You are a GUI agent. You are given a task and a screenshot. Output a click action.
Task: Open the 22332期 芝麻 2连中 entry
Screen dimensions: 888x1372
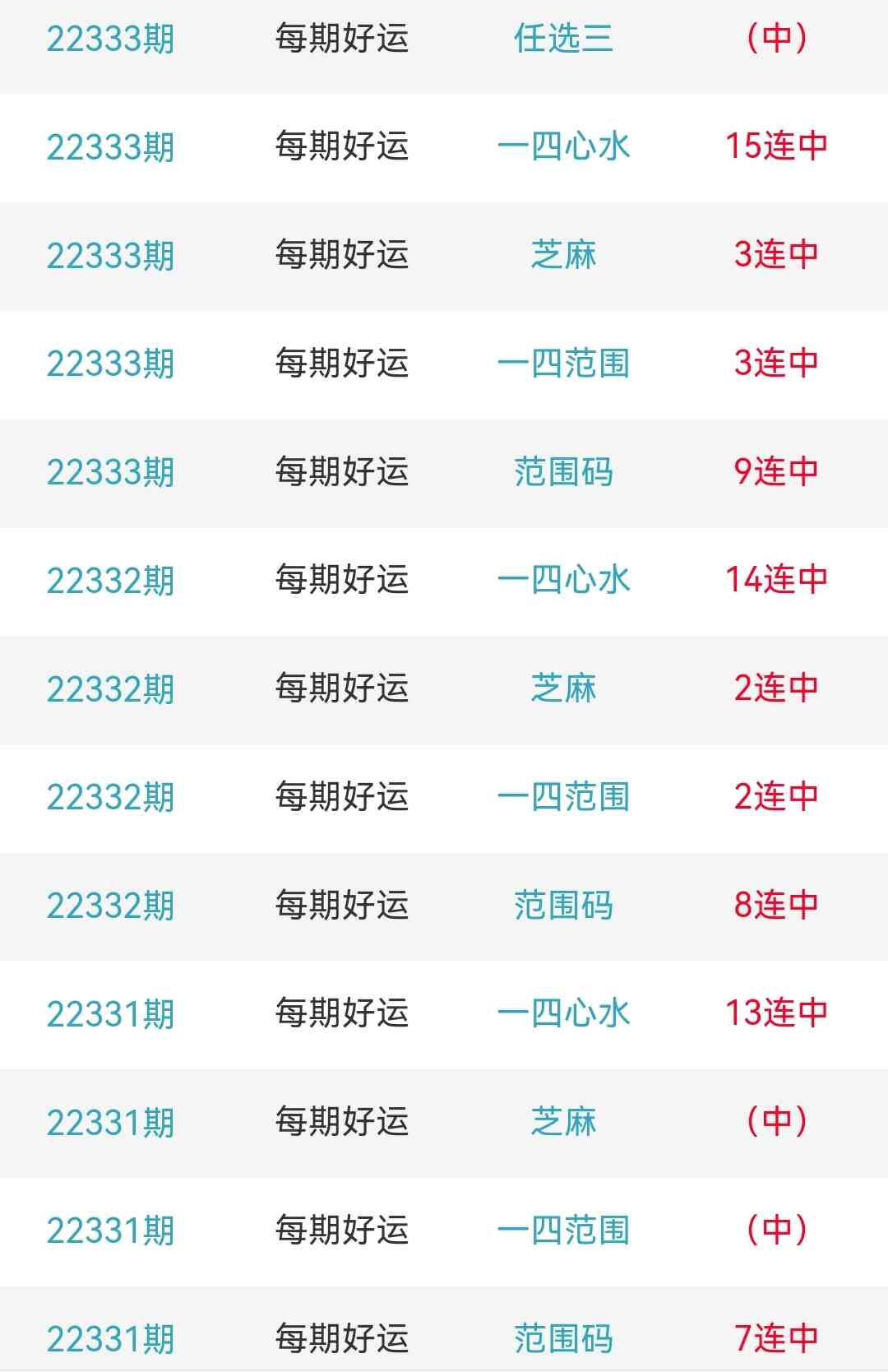pyautogui.click(x=563, y=688)
